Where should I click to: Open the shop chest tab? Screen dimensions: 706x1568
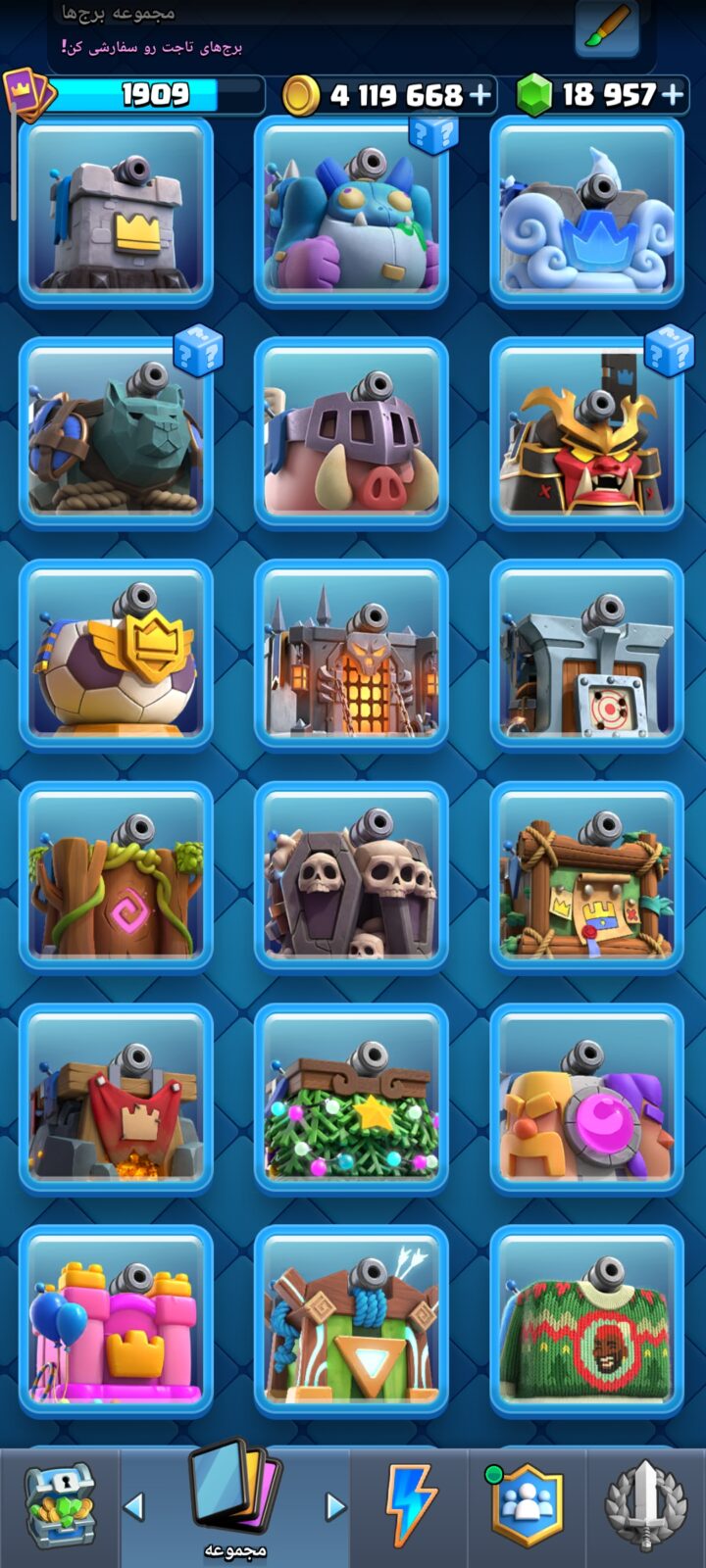[x=59, y=1507]
